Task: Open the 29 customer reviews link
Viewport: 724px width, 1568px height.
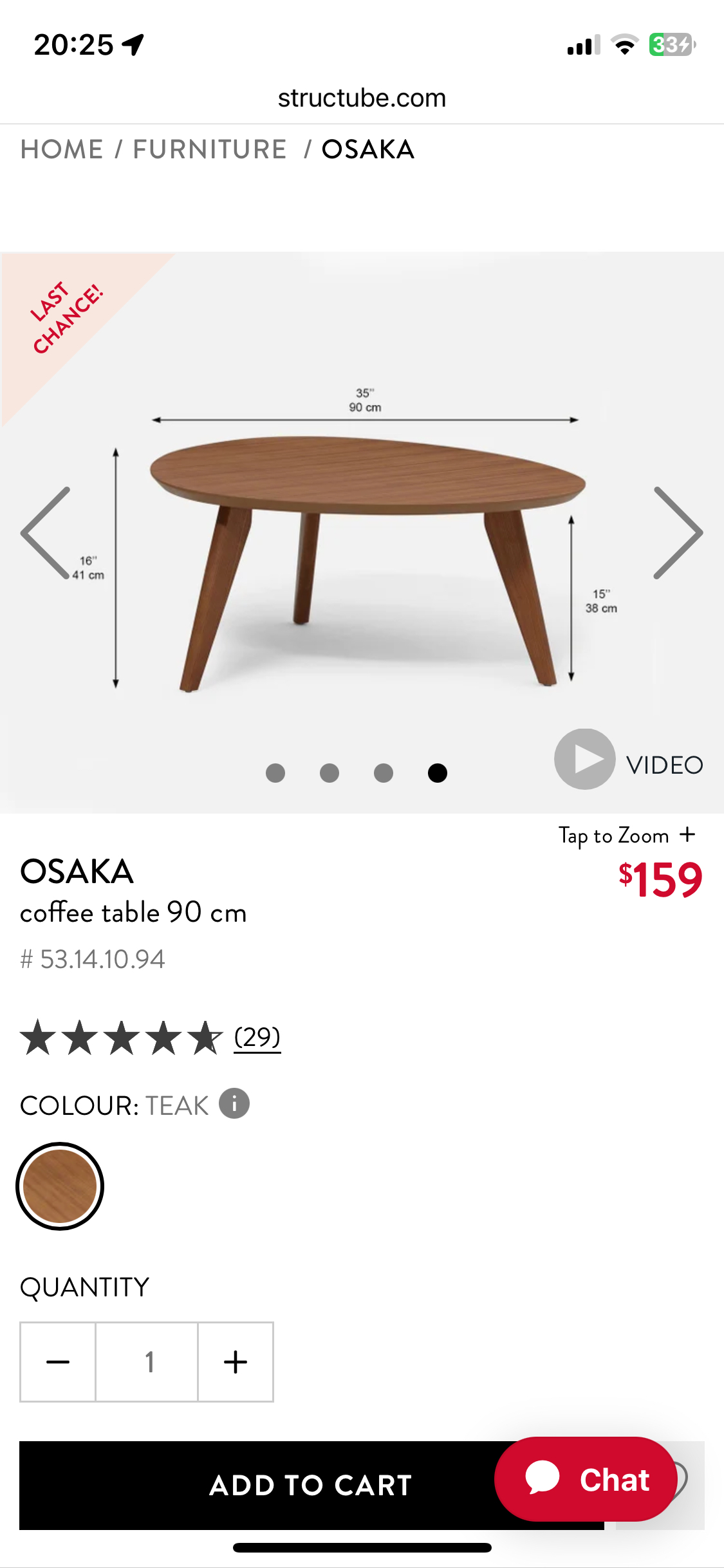Action: tap(257, 1037)
